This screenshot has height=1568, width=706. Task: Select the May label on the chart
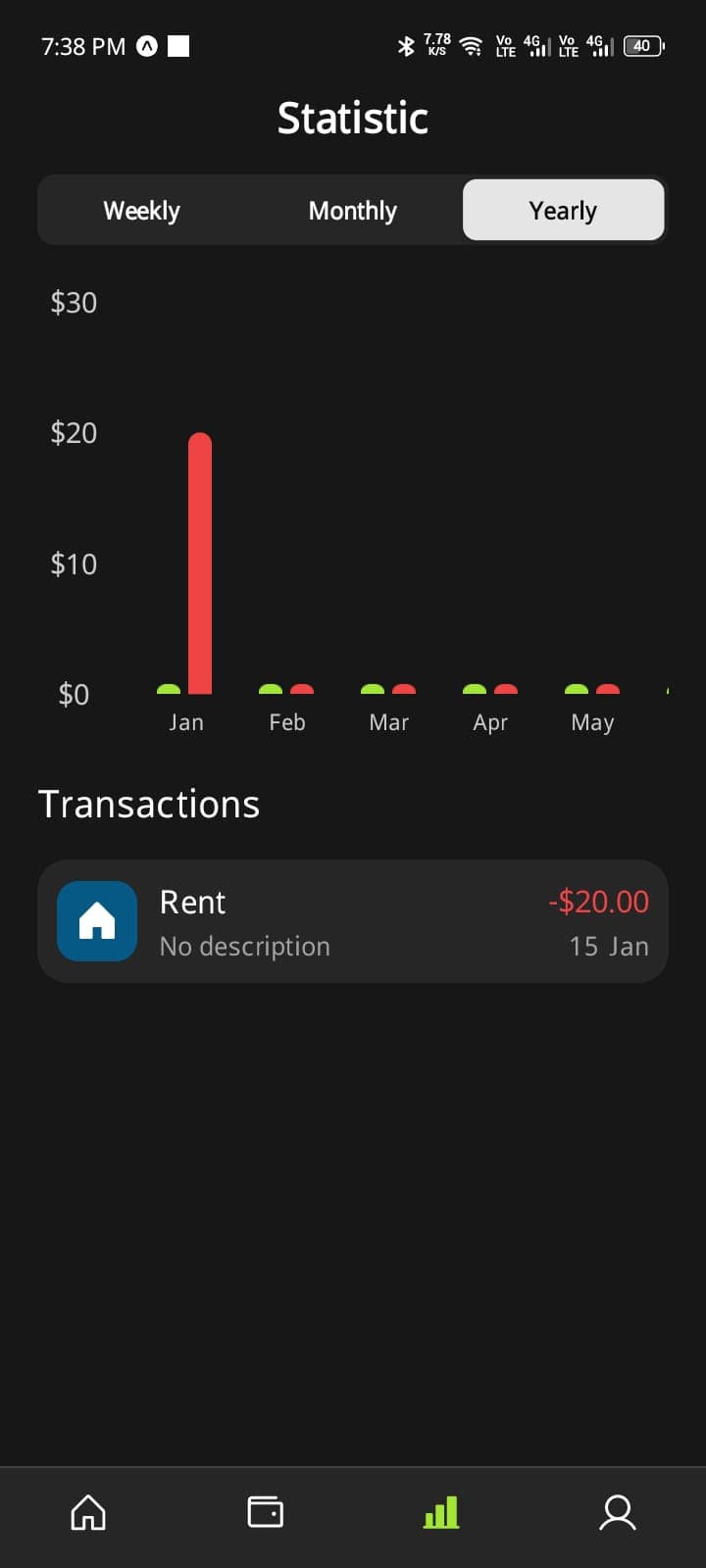[x=592, y=722]
